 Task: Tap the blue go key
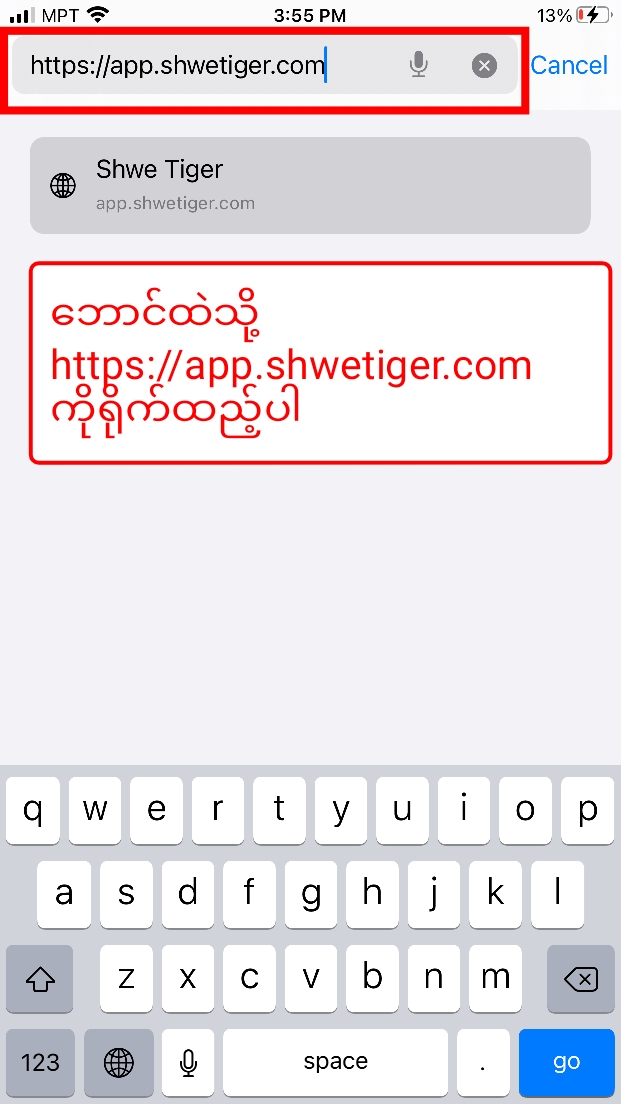[x=566, y=1062]
